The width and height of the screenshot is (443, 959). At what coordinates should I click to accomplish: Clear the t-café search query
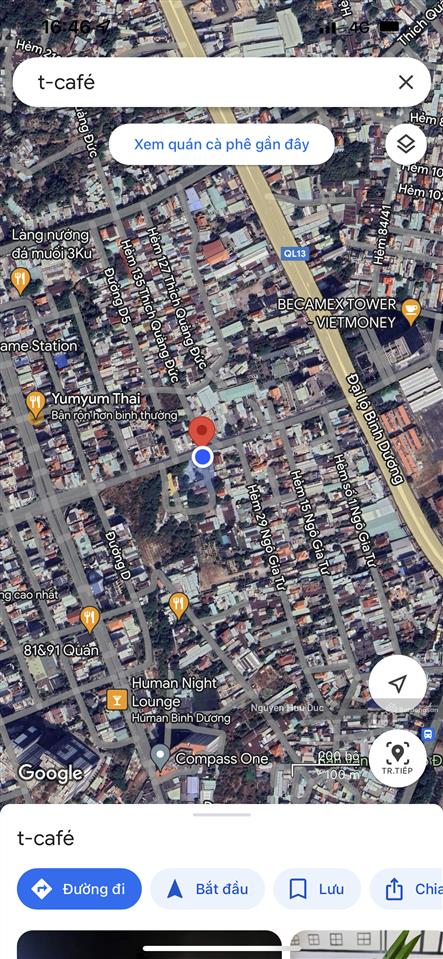tap(406, 82)
